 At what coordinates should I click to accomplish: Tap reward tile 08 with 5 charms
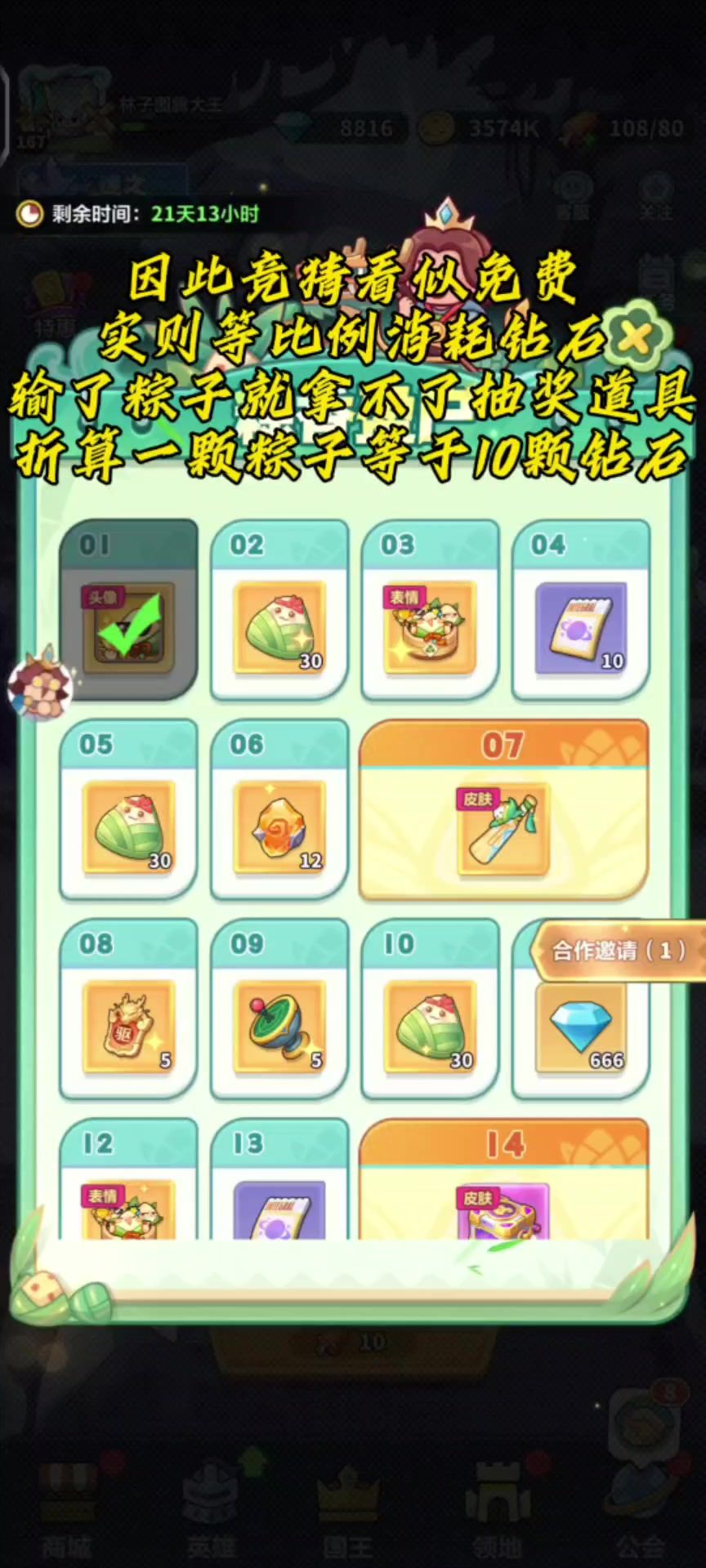(x=129, y=1009)
